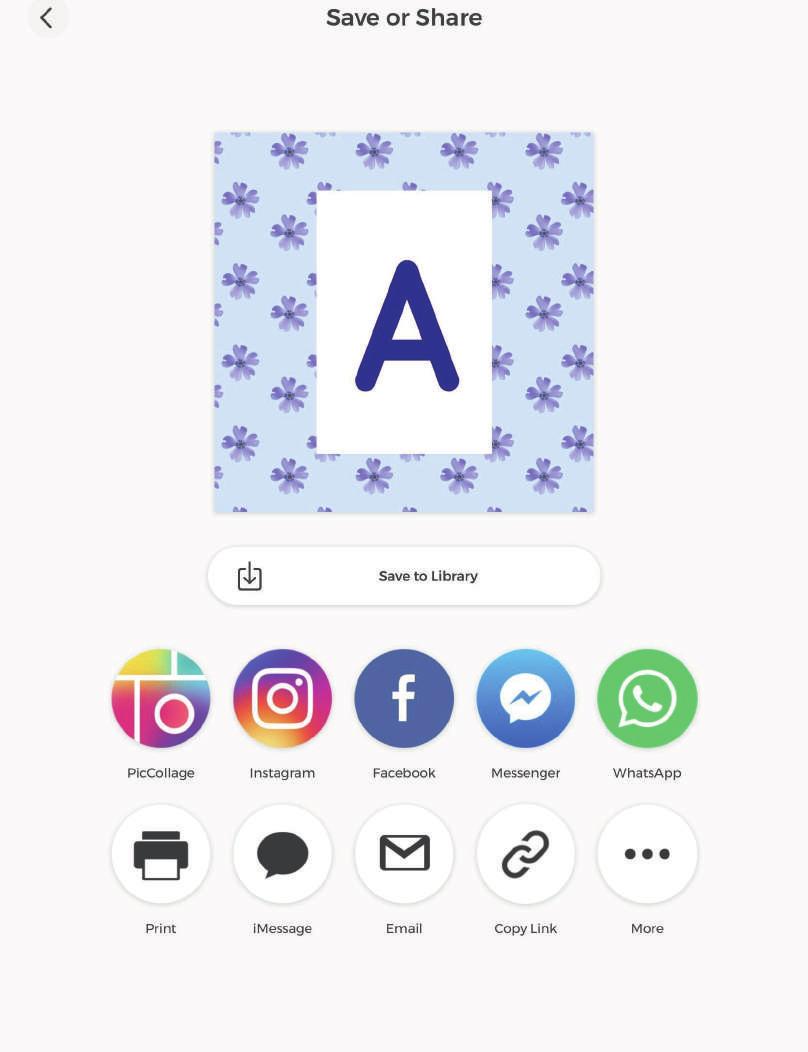
Task: Post the collage to Facebook
Action: click(404, 699)
